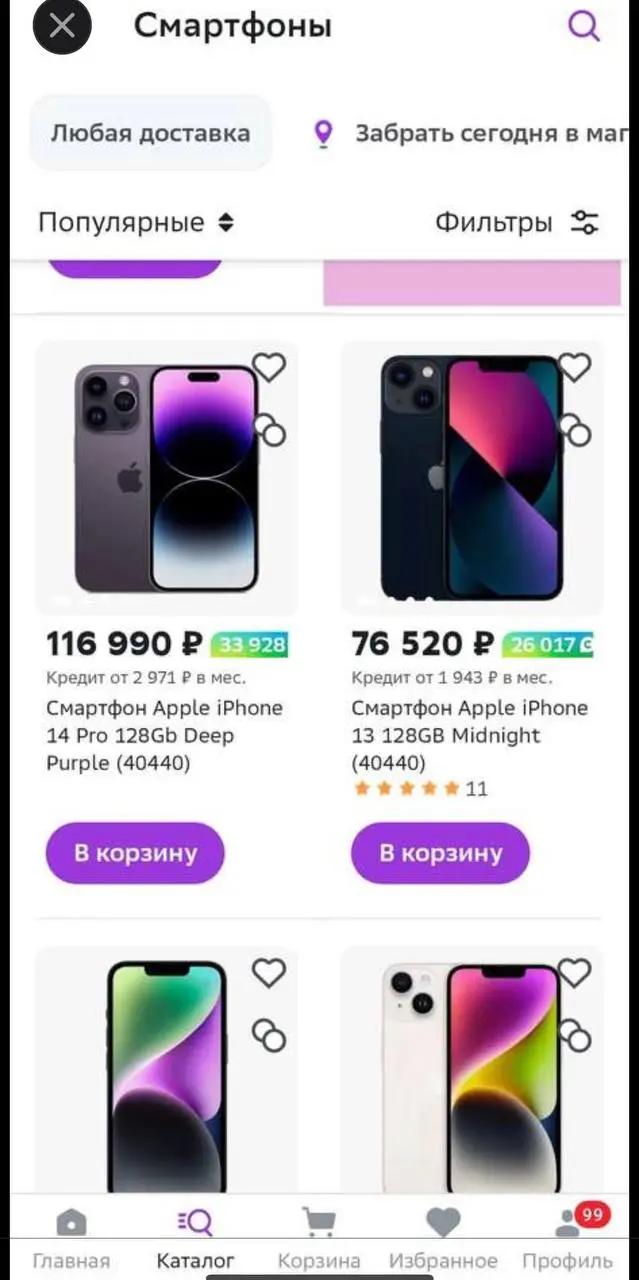Choose Забрать сегодня в магазине option

(x=472, y=133)
